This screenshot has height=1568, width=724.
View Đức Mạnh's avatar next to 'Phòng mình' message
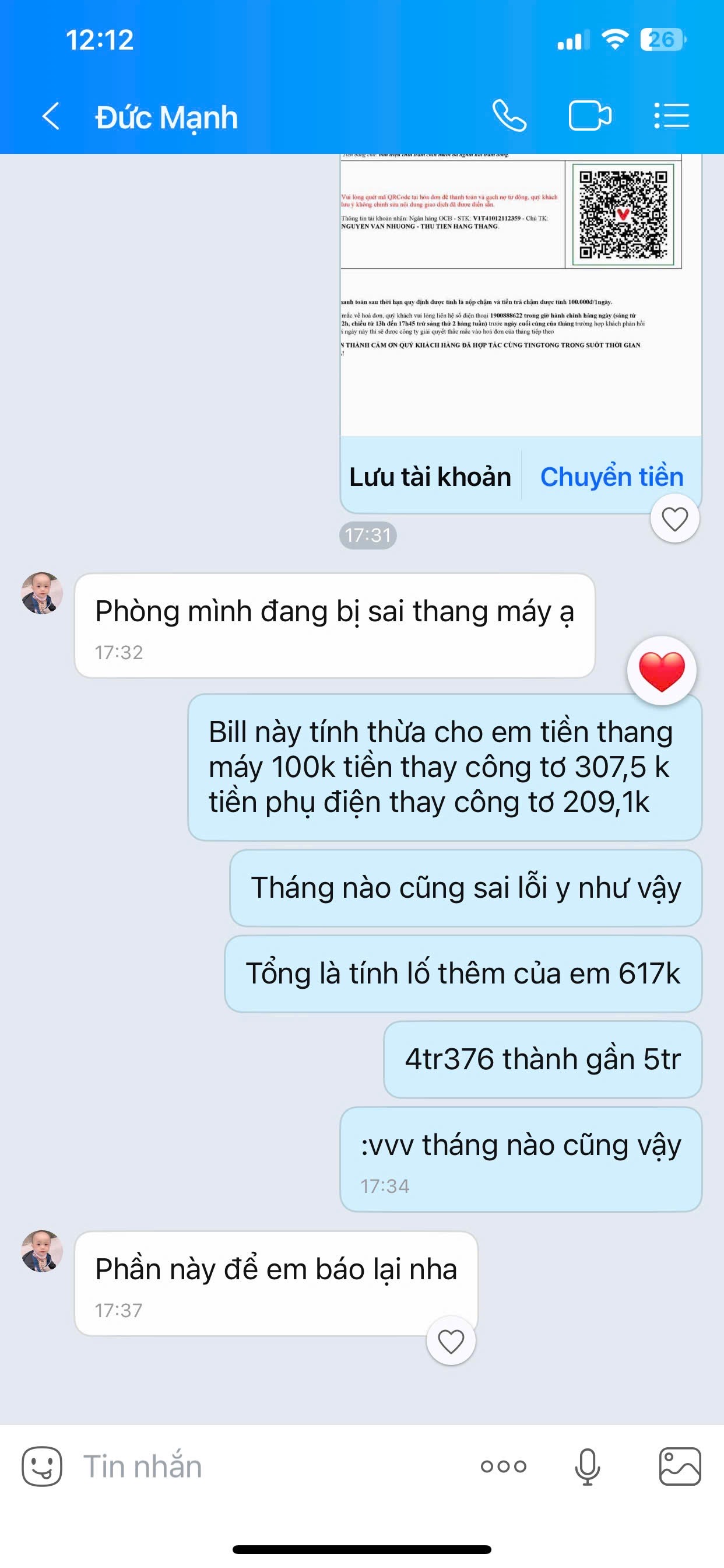tap(42, 593)
